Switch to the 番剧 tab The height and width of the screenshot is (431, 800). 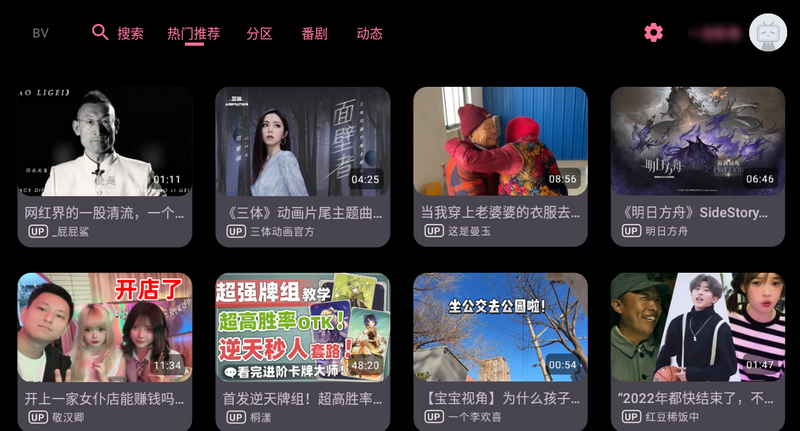point(314,33)
